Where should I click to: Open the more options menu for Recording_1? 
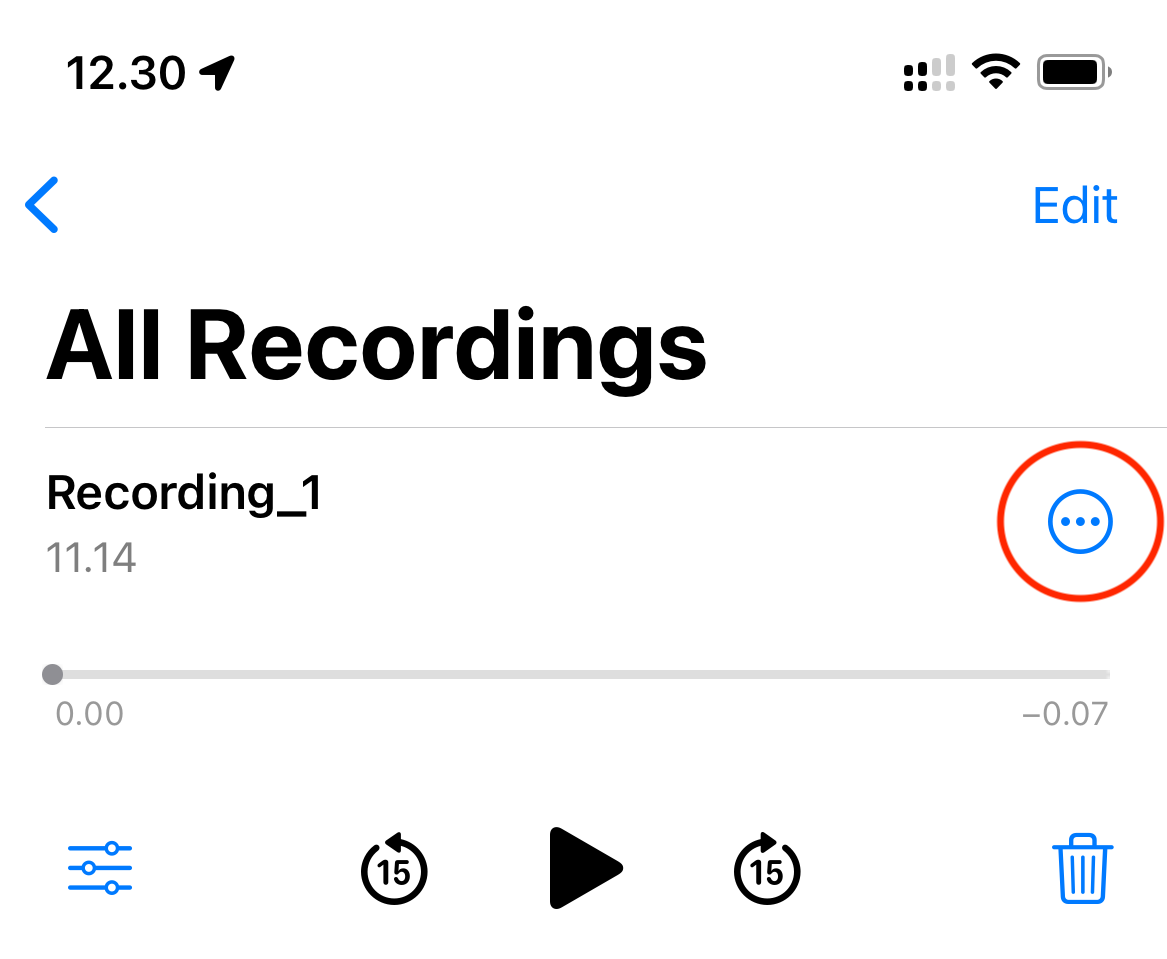pyautogui.click(x=1080, y=521)
